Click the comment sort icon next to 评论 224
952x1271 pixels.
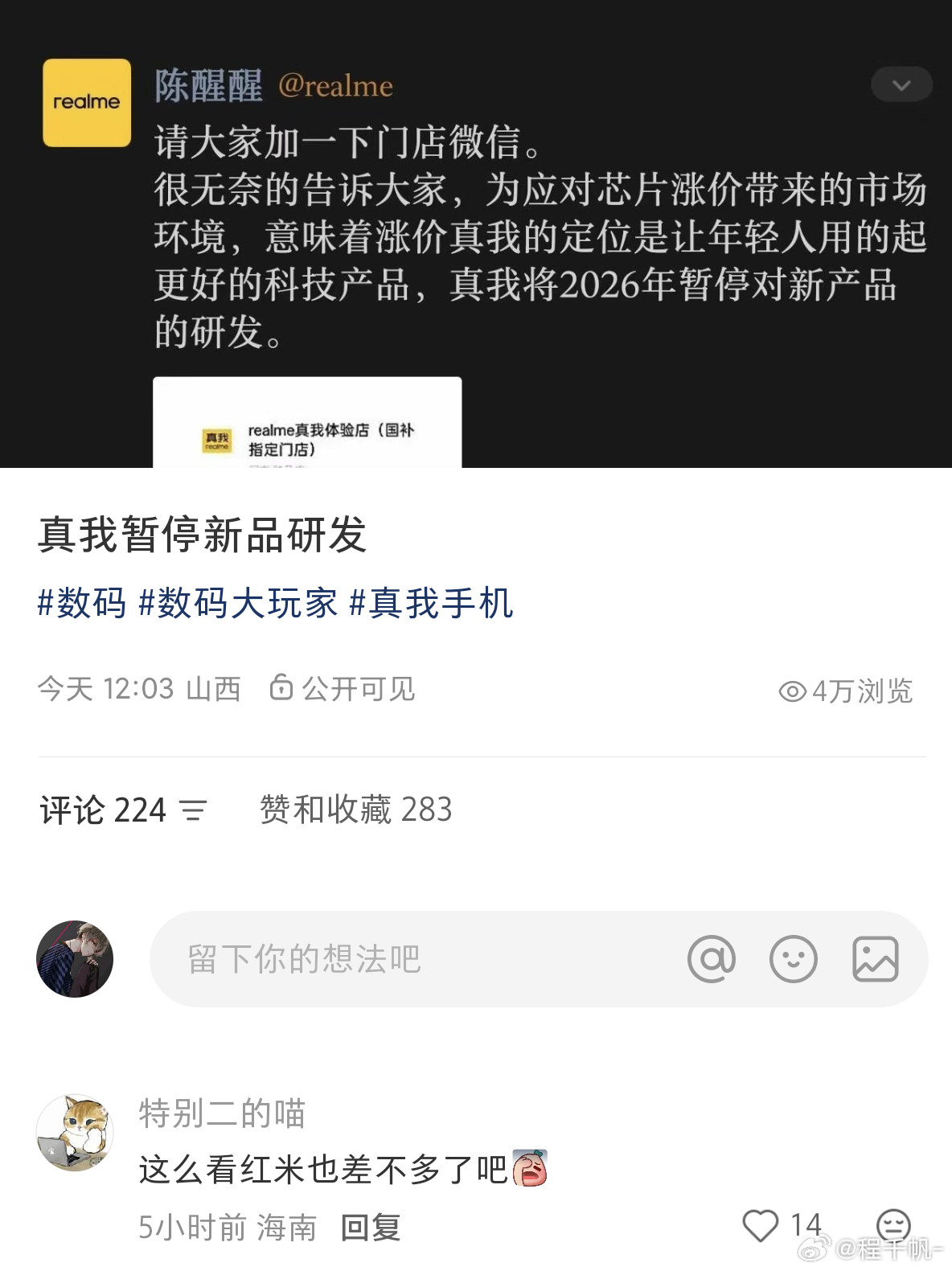point(192,812)
